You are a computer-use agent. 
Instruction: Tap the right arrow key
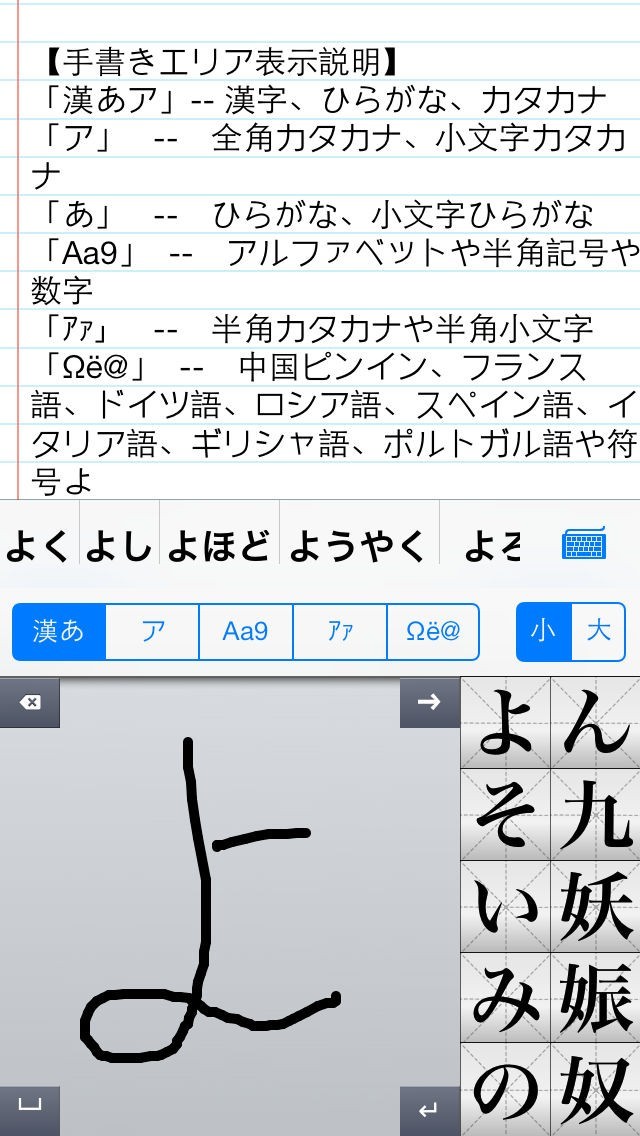coord(429,703)
